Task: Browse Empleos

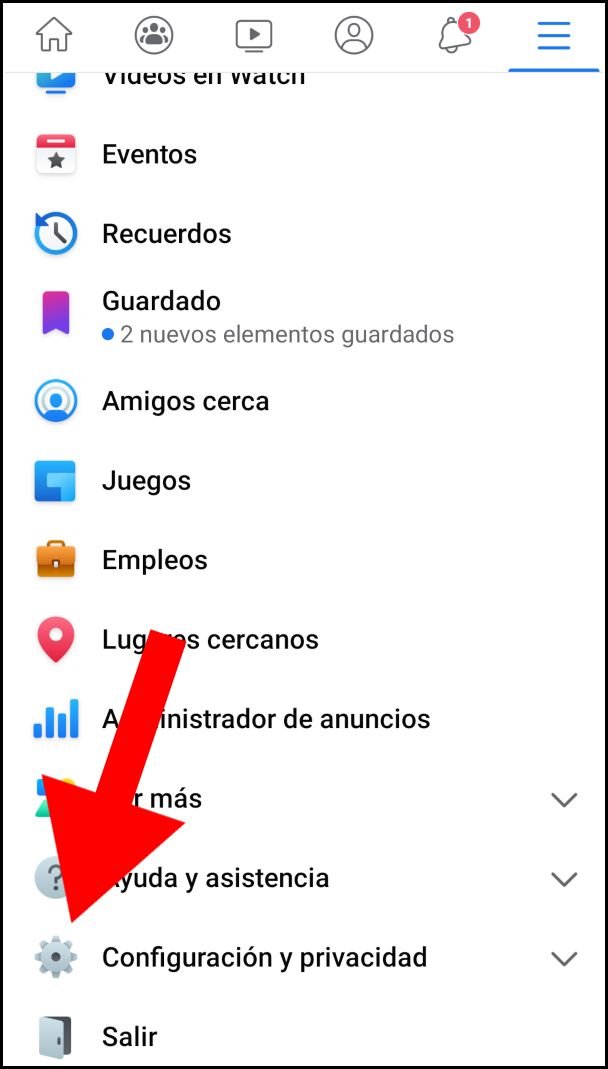Action: tap(154, 560)
